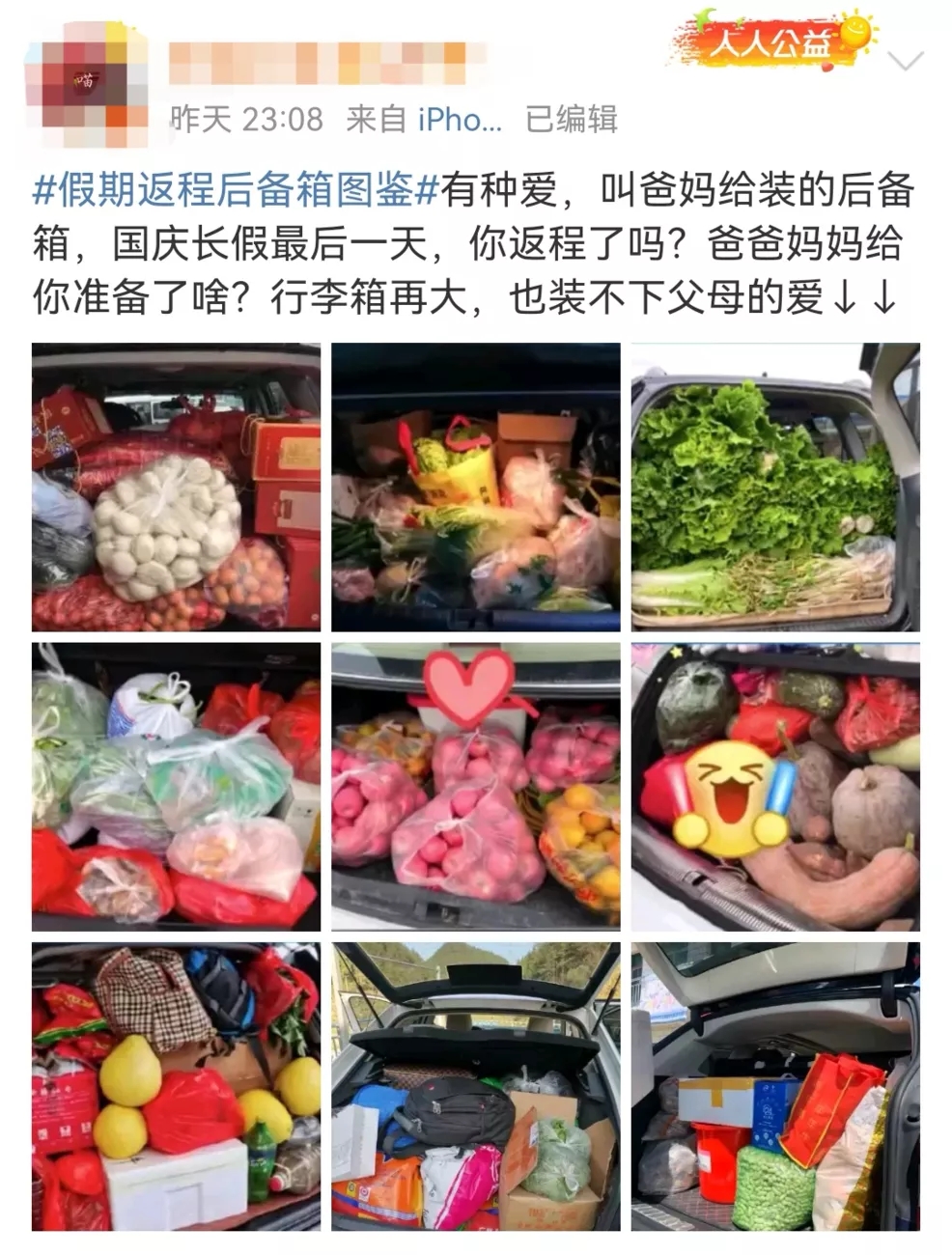Screen dimensions: 952x1255
Task: Open the photo with the heart sticker and apples
Action: coord(475,787)
